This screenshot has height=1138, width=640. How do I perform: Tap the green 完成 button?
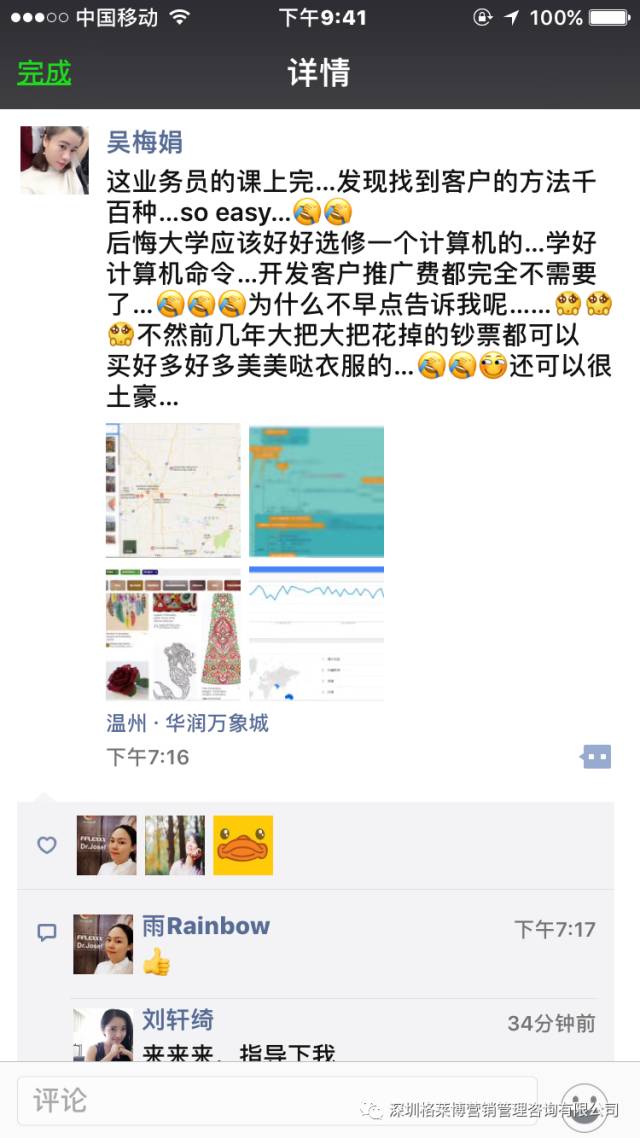(x=44, y=73)
